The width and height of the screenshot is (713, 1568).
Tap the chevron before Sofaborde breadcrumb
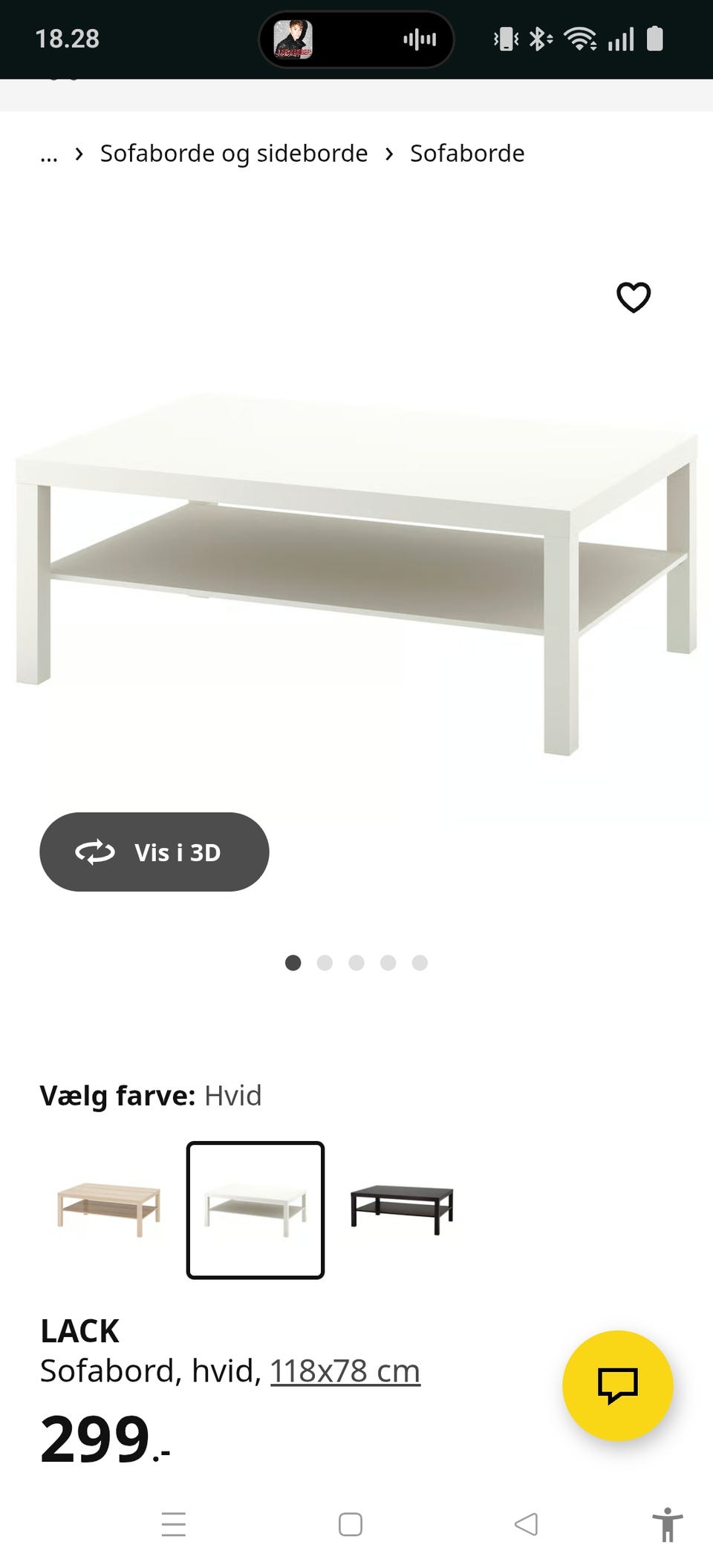pos(388,153)
